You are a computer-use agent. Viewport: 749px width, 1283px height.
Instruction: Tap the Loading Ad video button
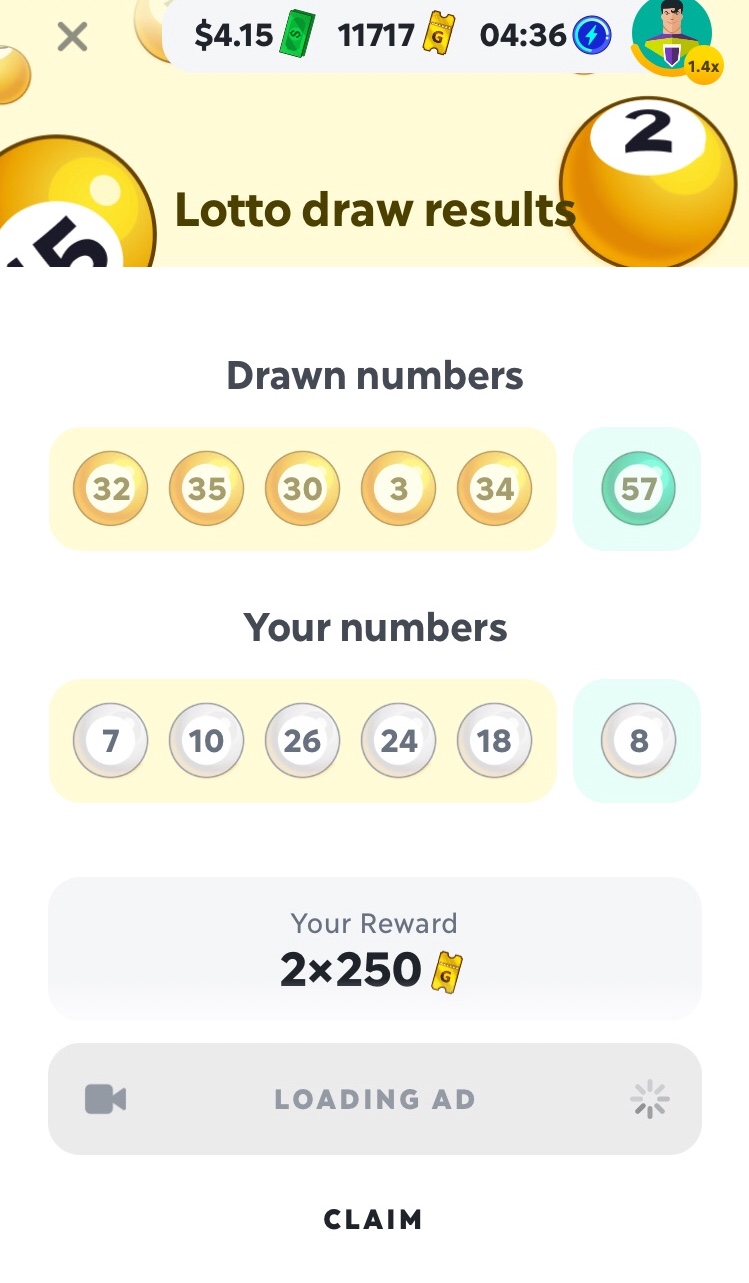[374, 1099]
